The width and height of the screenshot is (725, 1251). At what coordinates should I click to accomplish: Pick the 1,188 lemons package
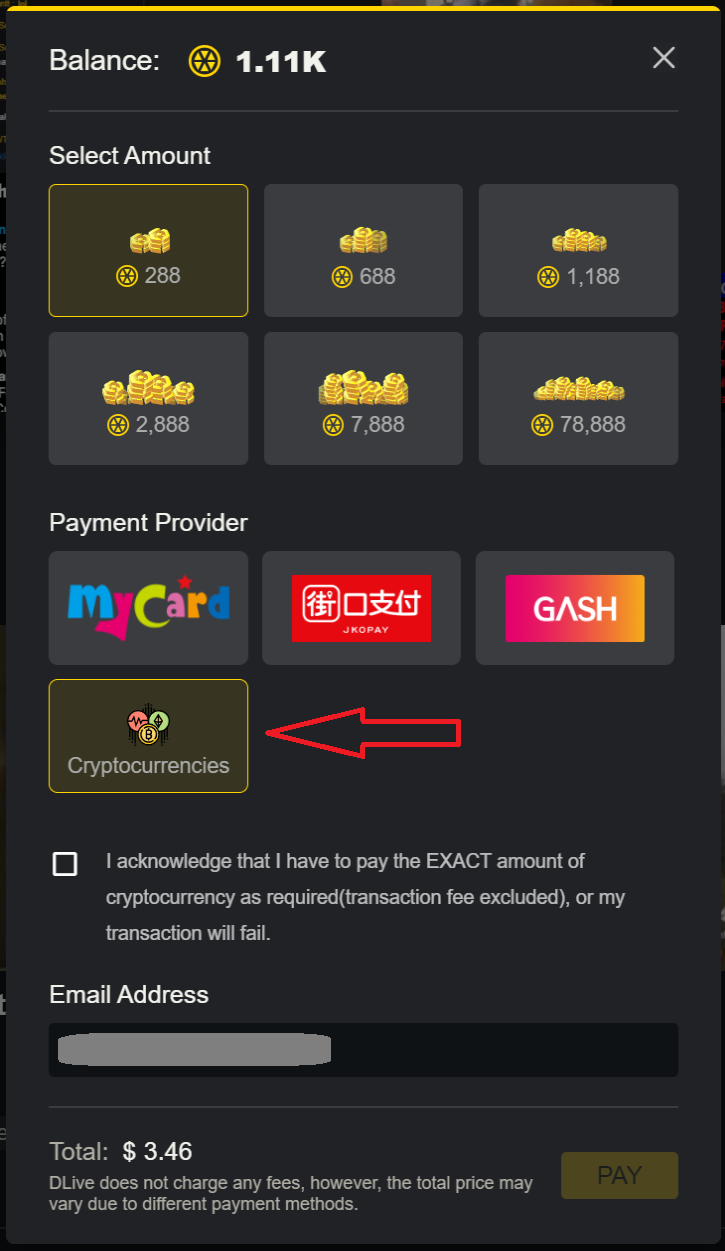pos(578,250)
